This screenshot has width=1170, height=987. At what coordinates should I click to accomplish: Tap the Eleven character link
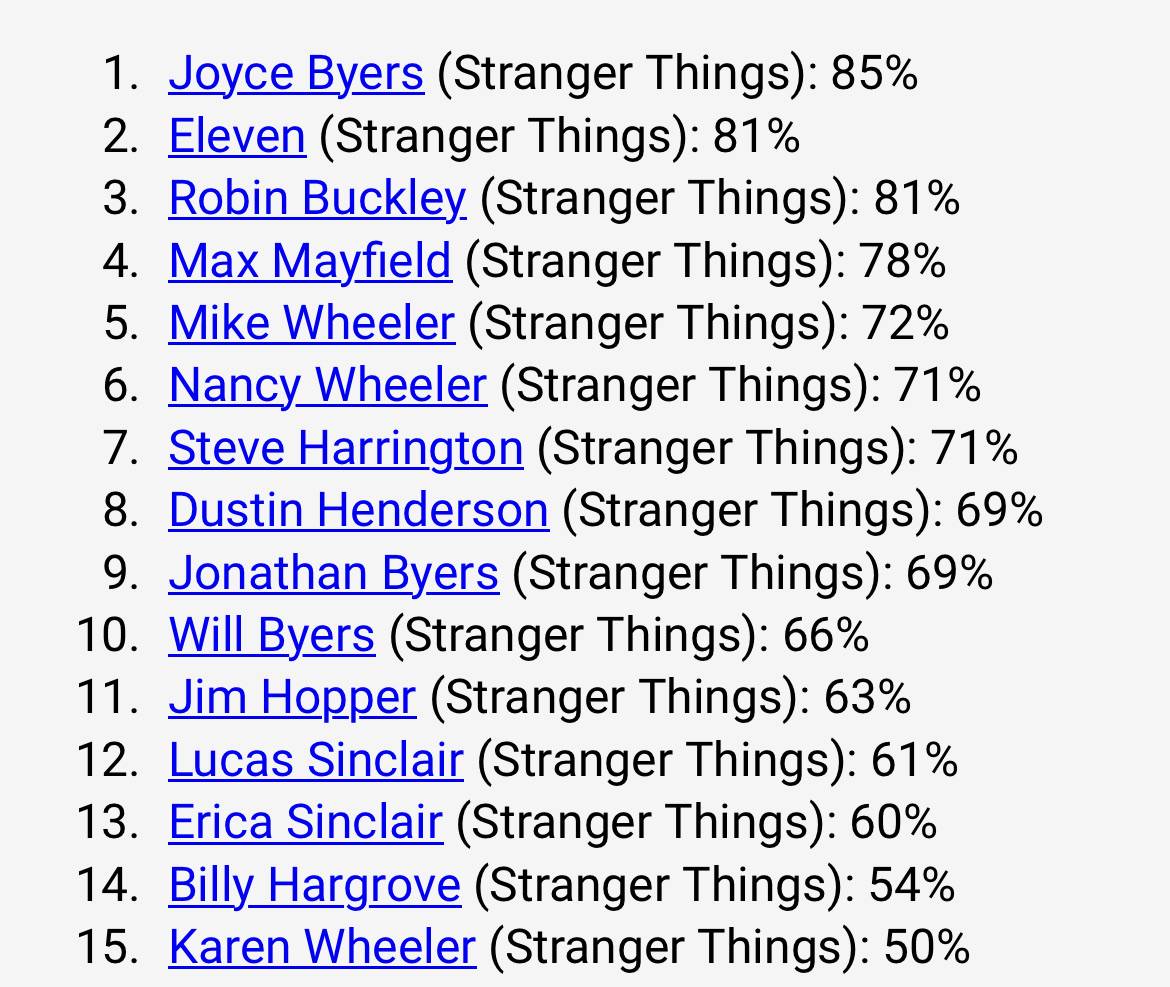(x=237, y=137)
